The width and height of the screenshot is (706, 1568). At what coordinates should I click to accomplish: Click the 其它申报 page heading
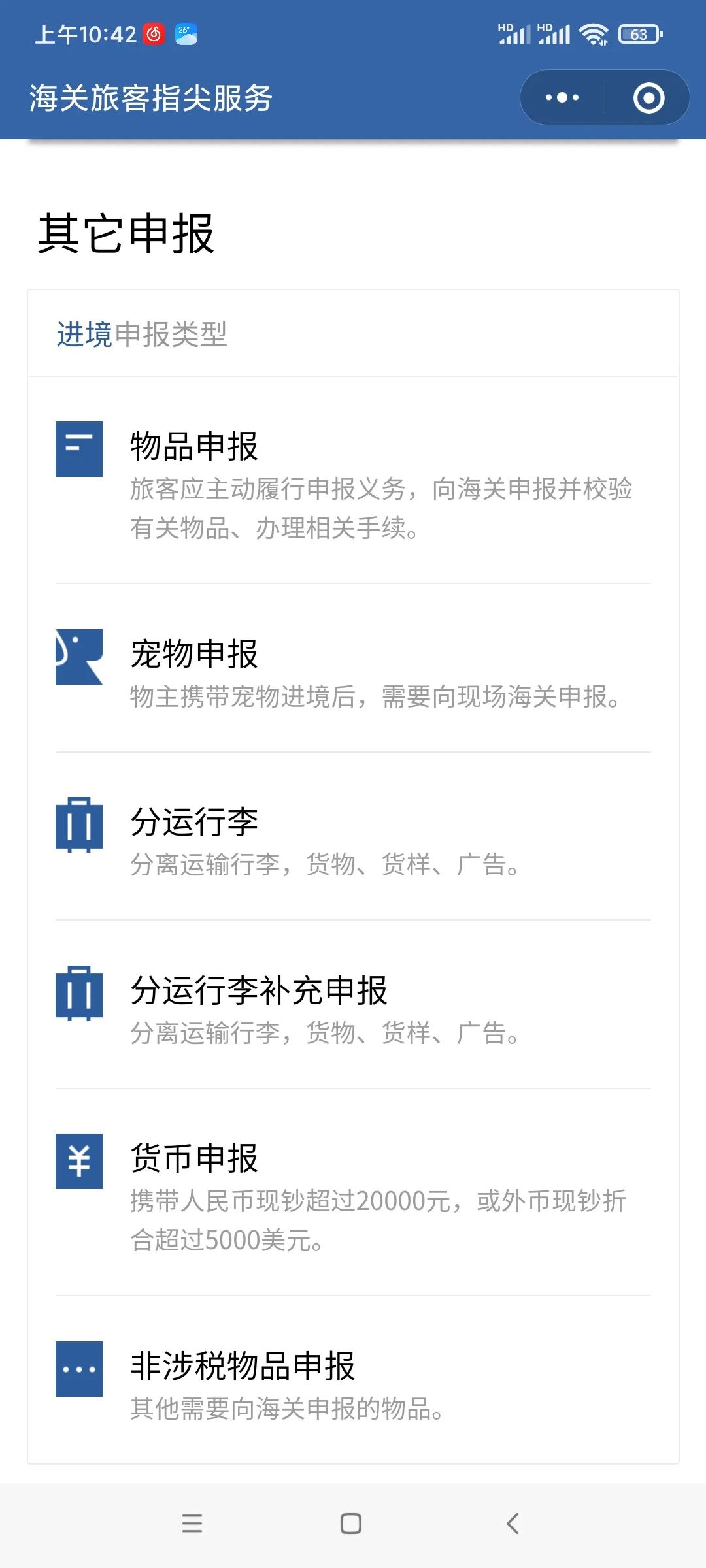[128, 235]
